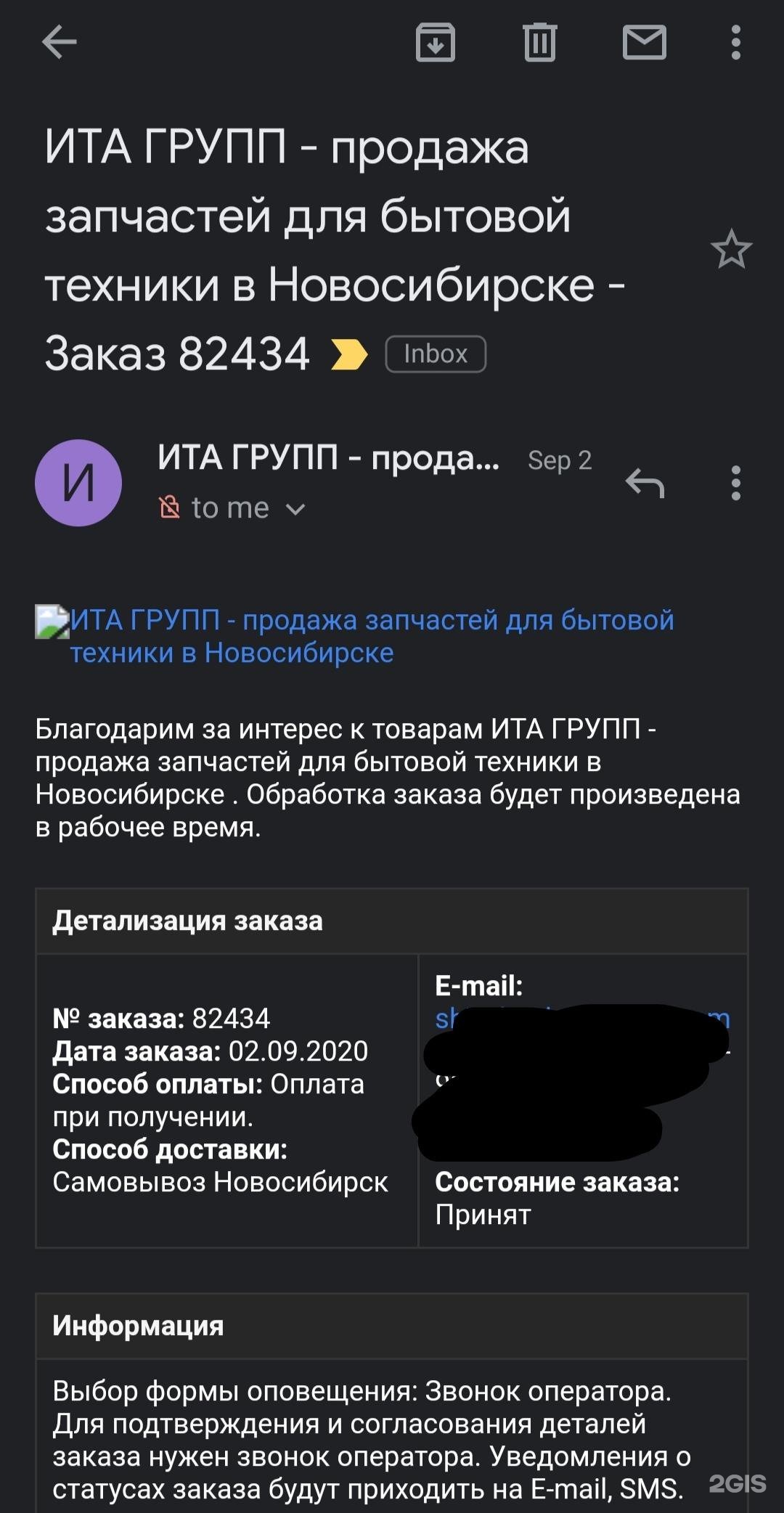Open the top overflow menu

pyautogui.click(x=735, y=42)
